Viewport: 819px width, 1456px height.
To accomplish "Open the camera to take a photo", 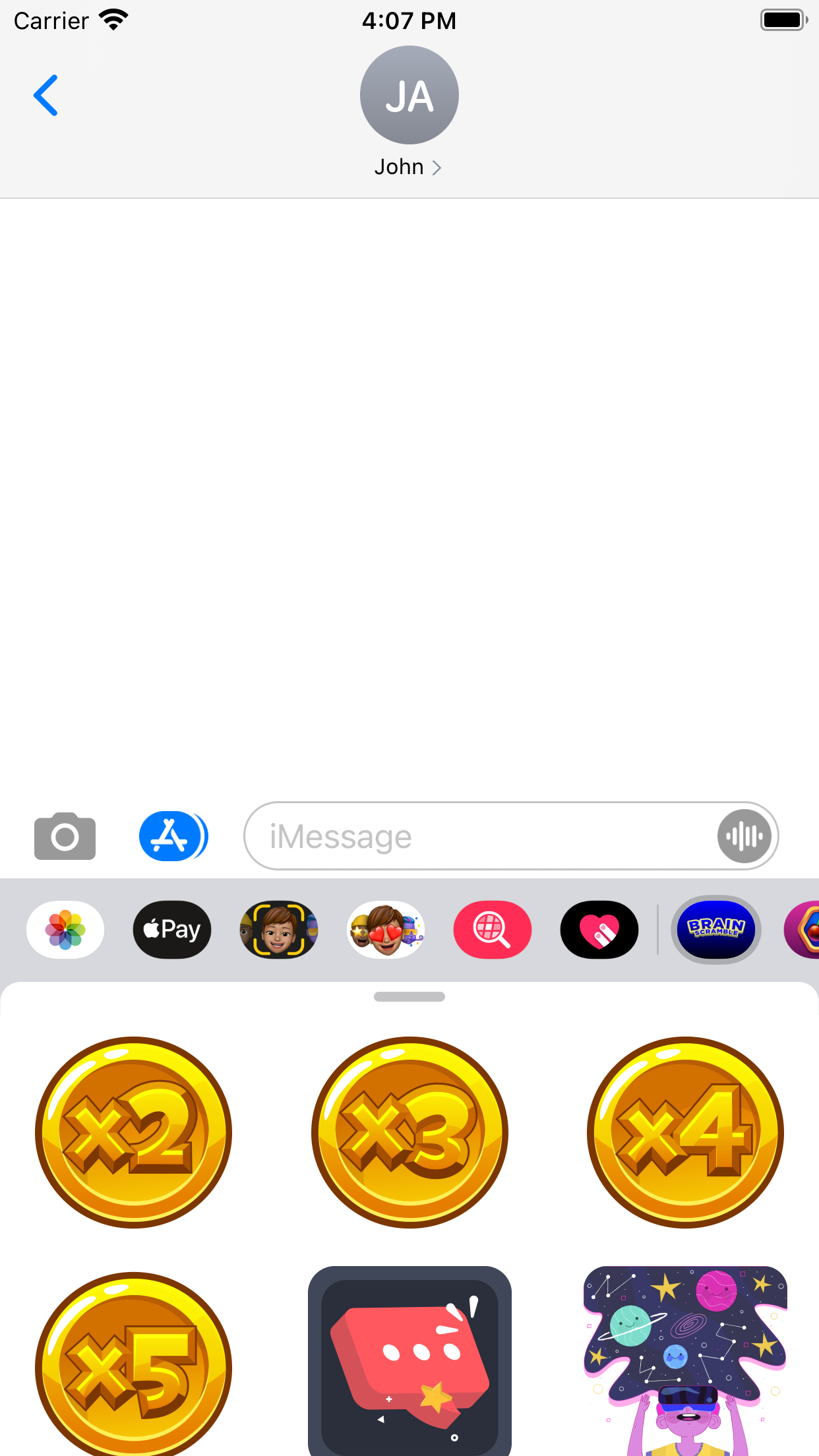I will click(x=65, y=836).
